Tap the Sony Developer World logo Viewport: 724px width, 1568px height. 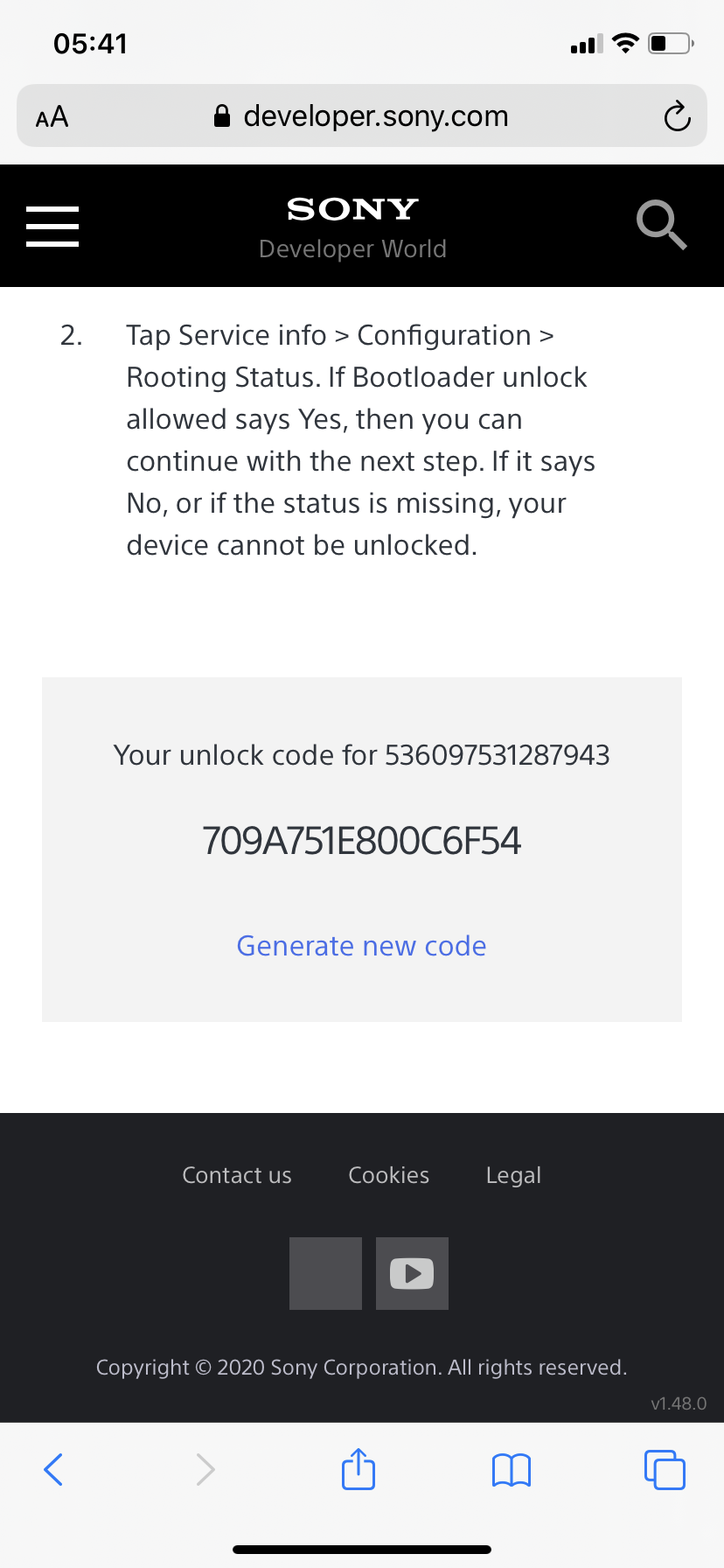click(x=352, y=227)
